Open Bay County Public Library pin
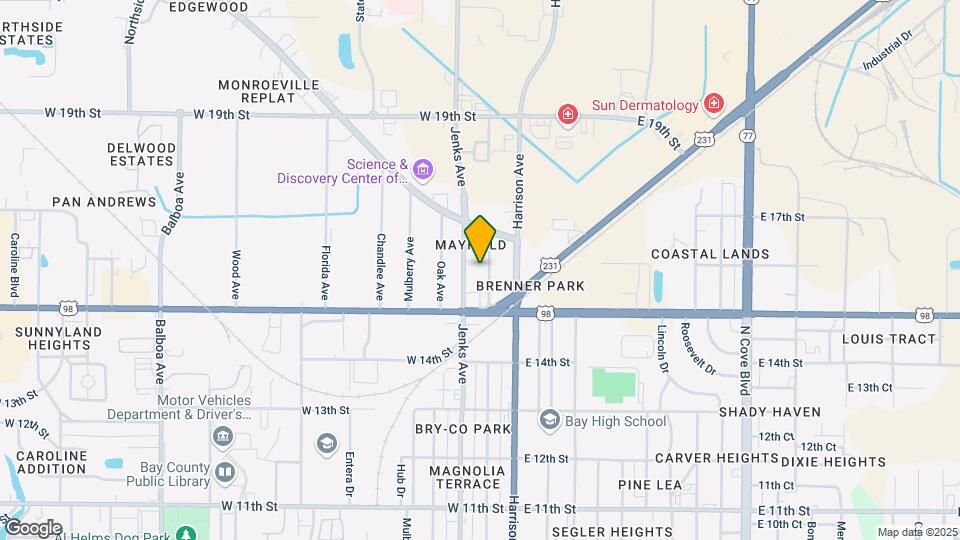 tap(224, 471)
